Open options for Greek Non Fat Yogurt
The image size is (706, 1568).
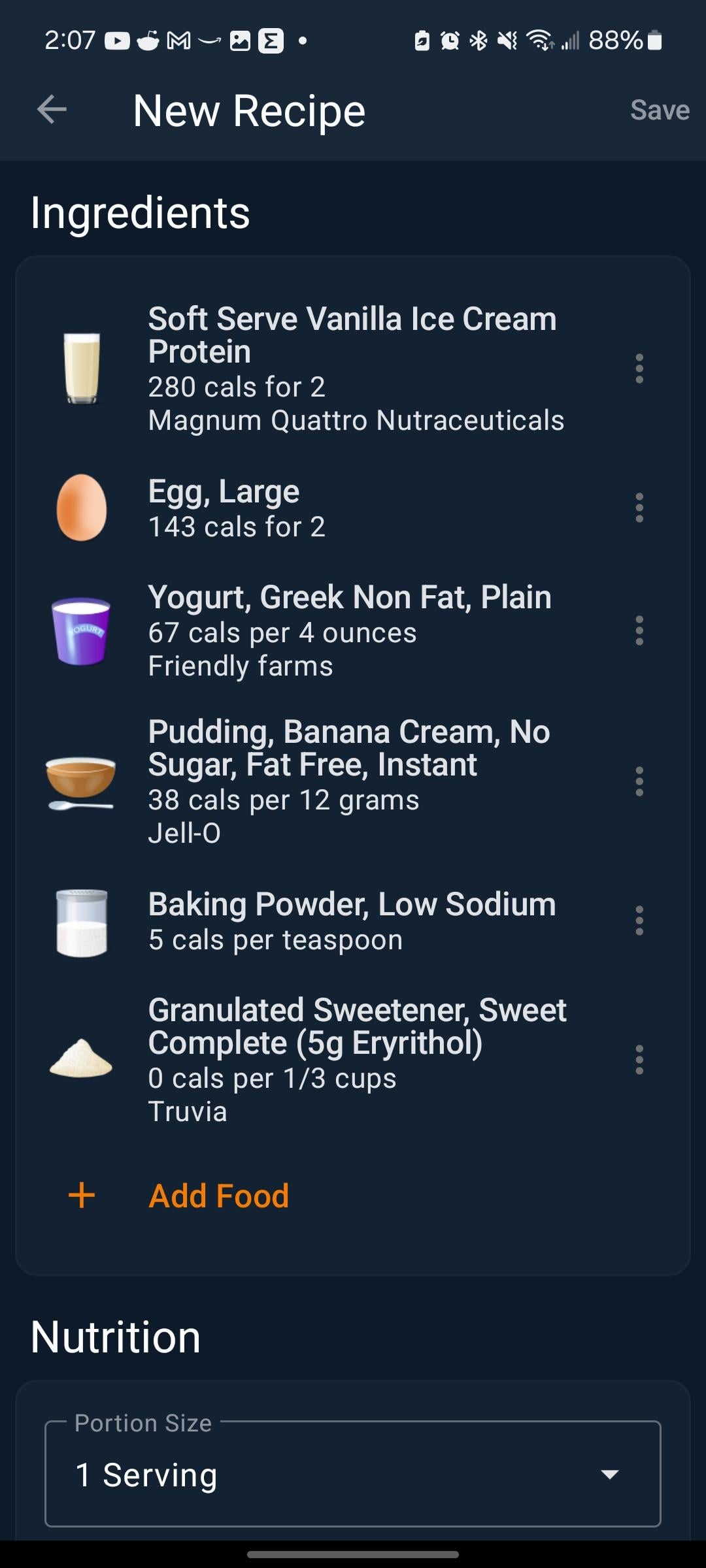(639, 630)
